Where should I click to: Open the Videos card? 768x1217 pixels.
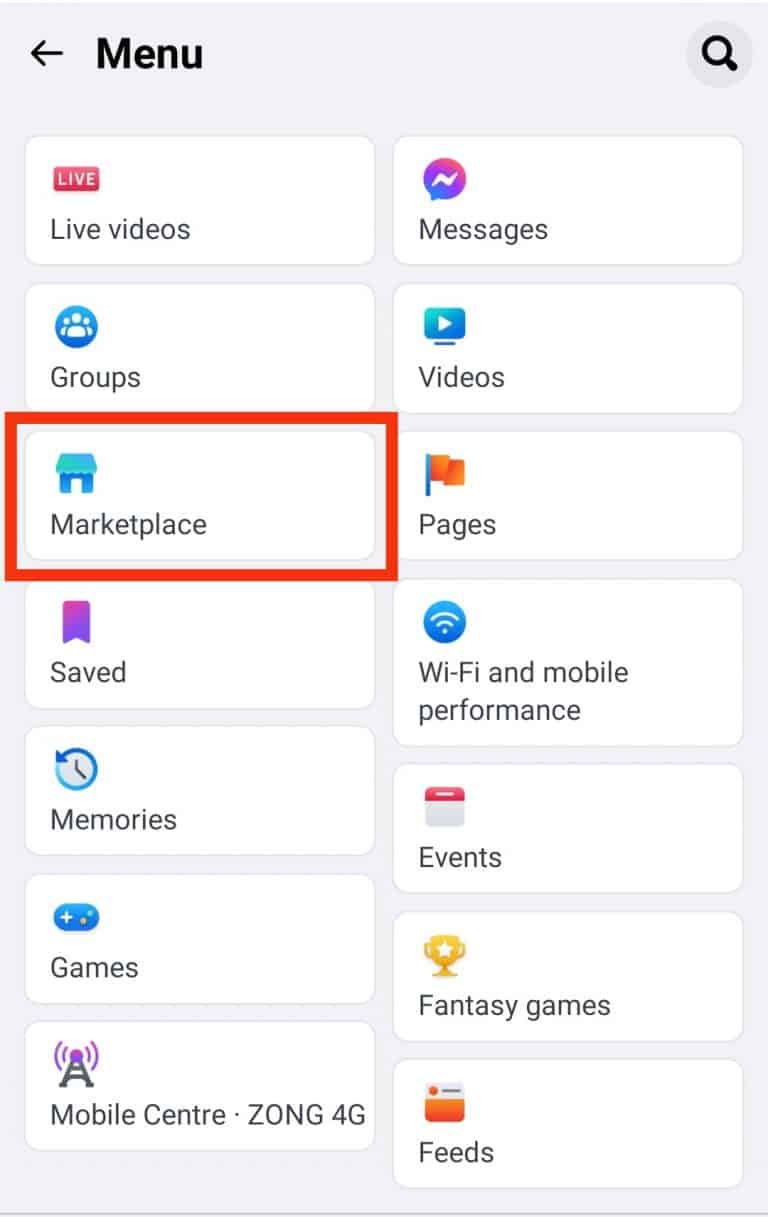point(567,348)
